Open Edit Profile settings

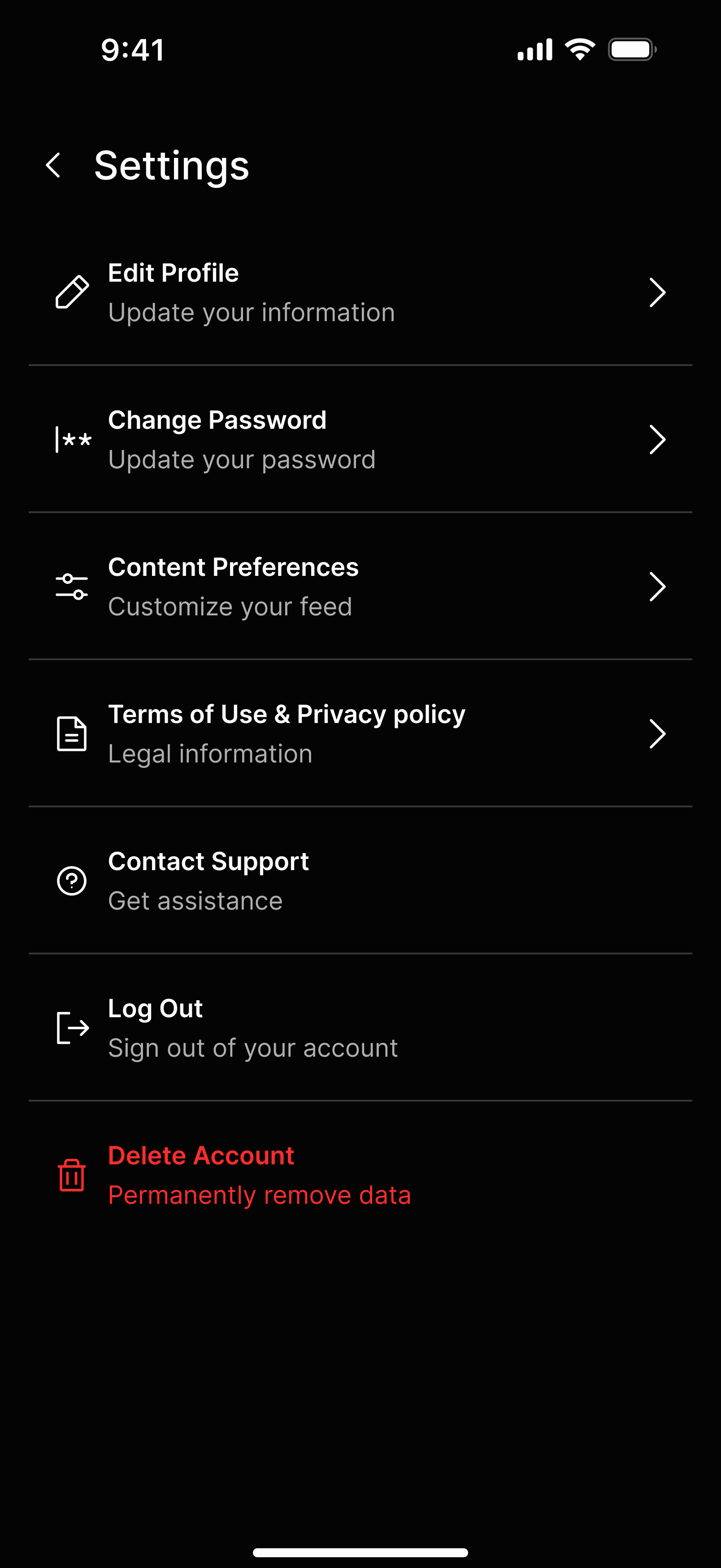click(360, 292)
